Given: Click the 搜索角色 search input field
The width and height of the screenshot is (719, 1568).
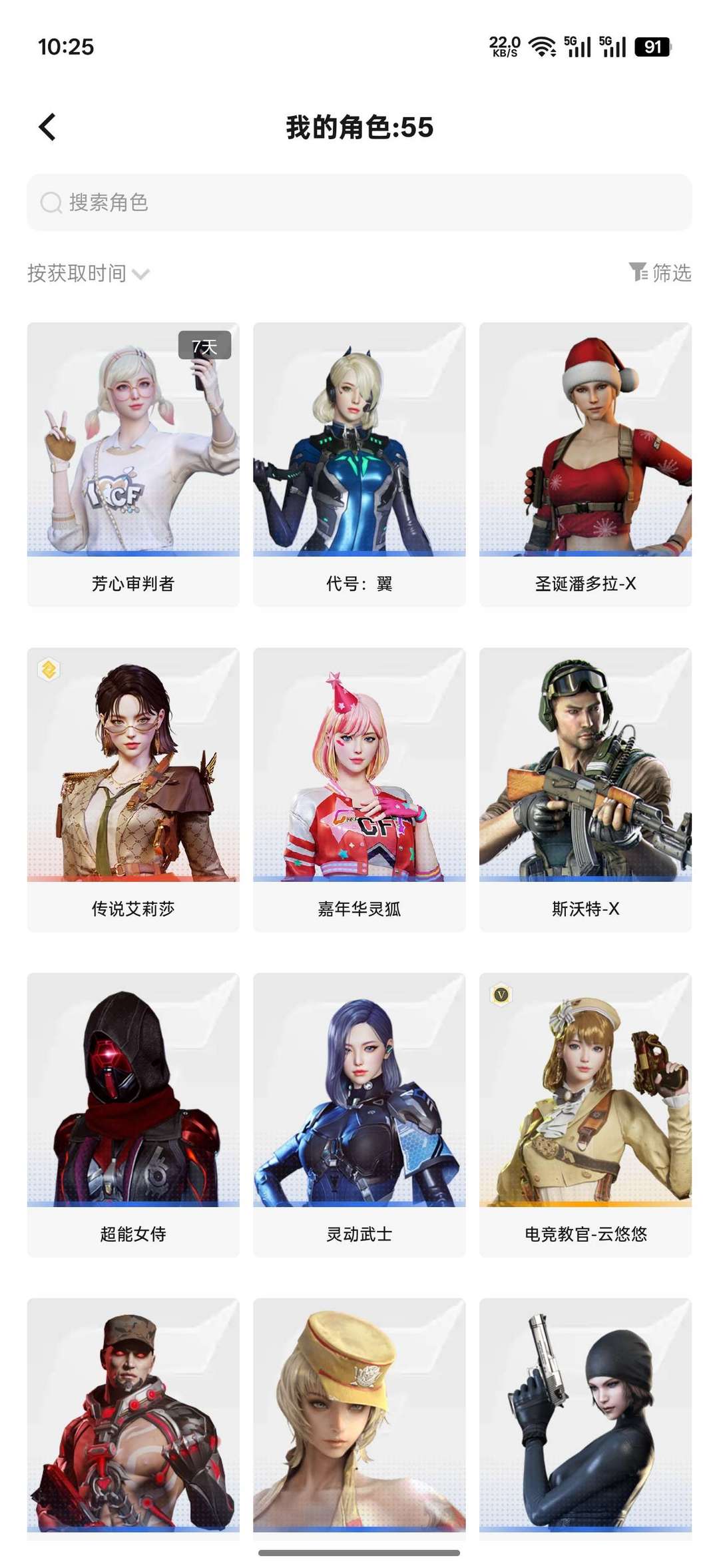Looking at the screenshot, I should 359,202.
